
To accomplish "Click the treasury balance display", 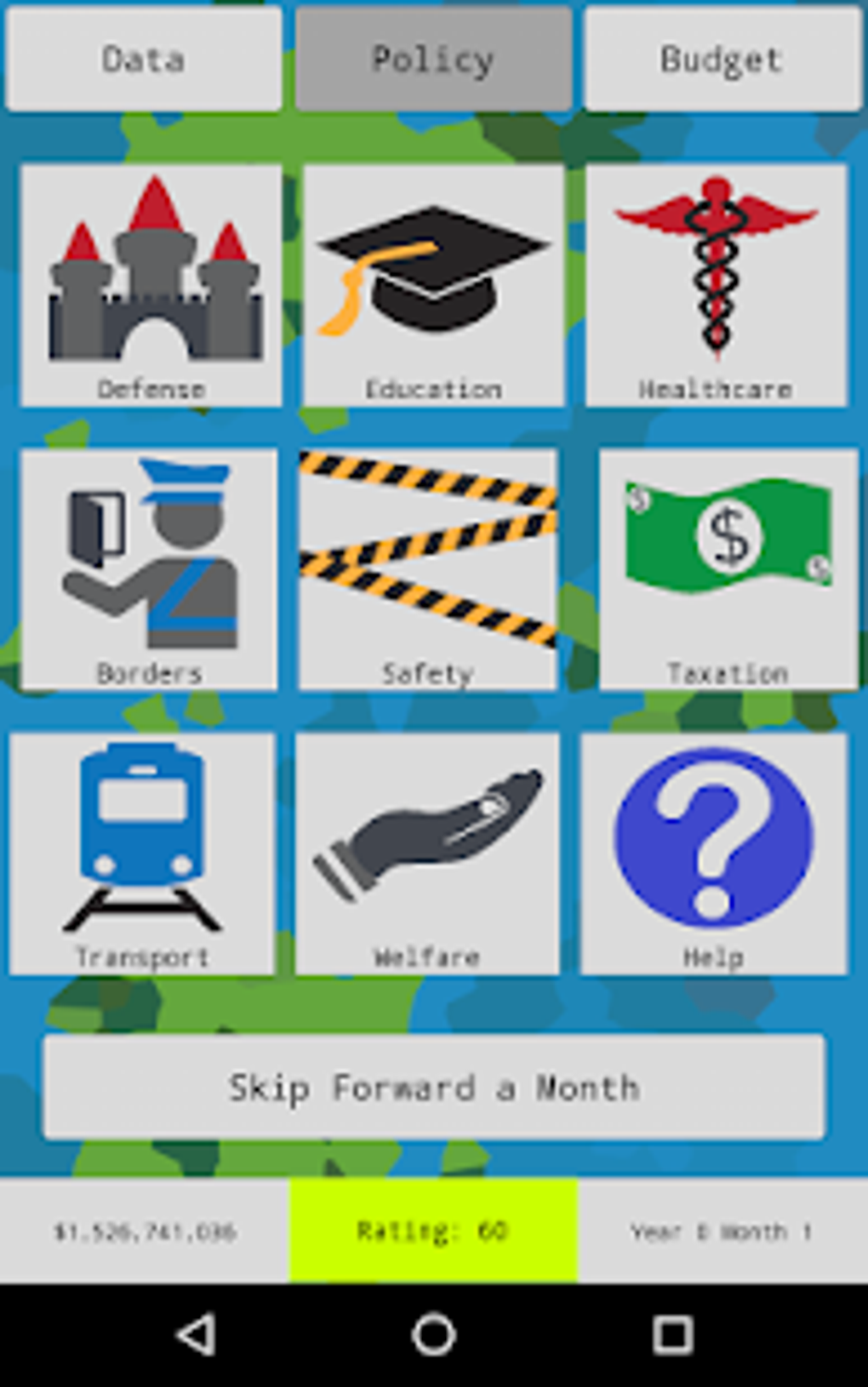I will click(x=145, y=1230).
